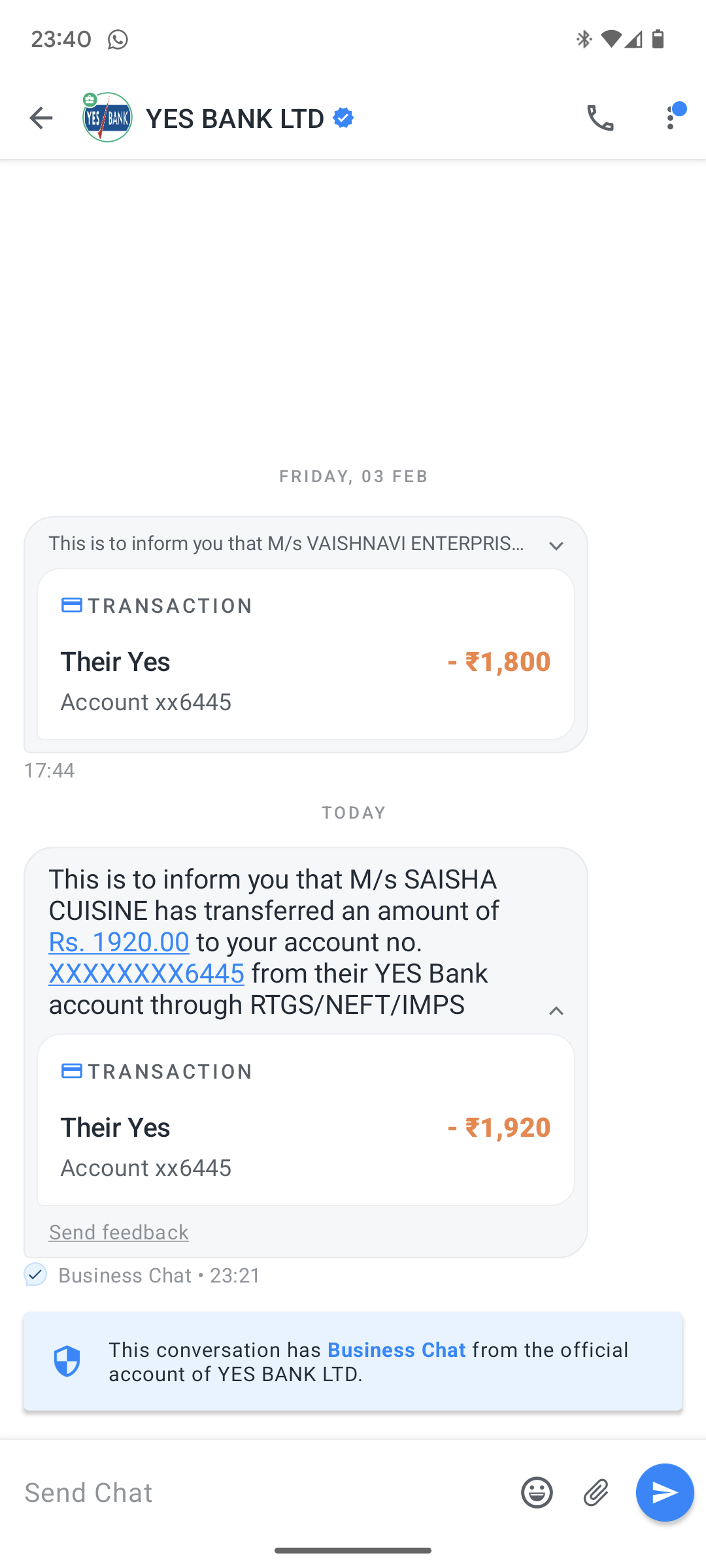Open the emoji picker

click(x=537, y=1493)
